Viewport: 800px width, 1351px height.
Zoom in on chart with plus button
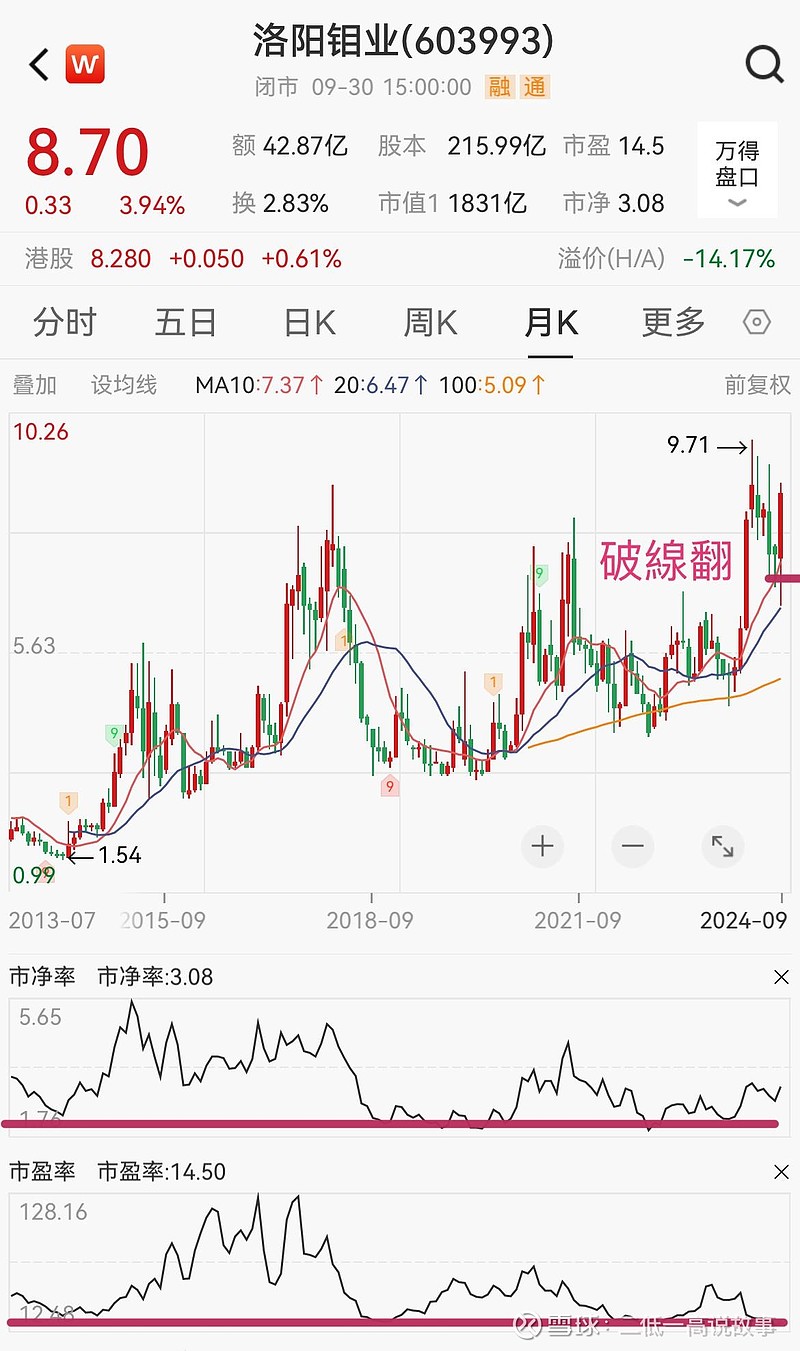point(542,846)
